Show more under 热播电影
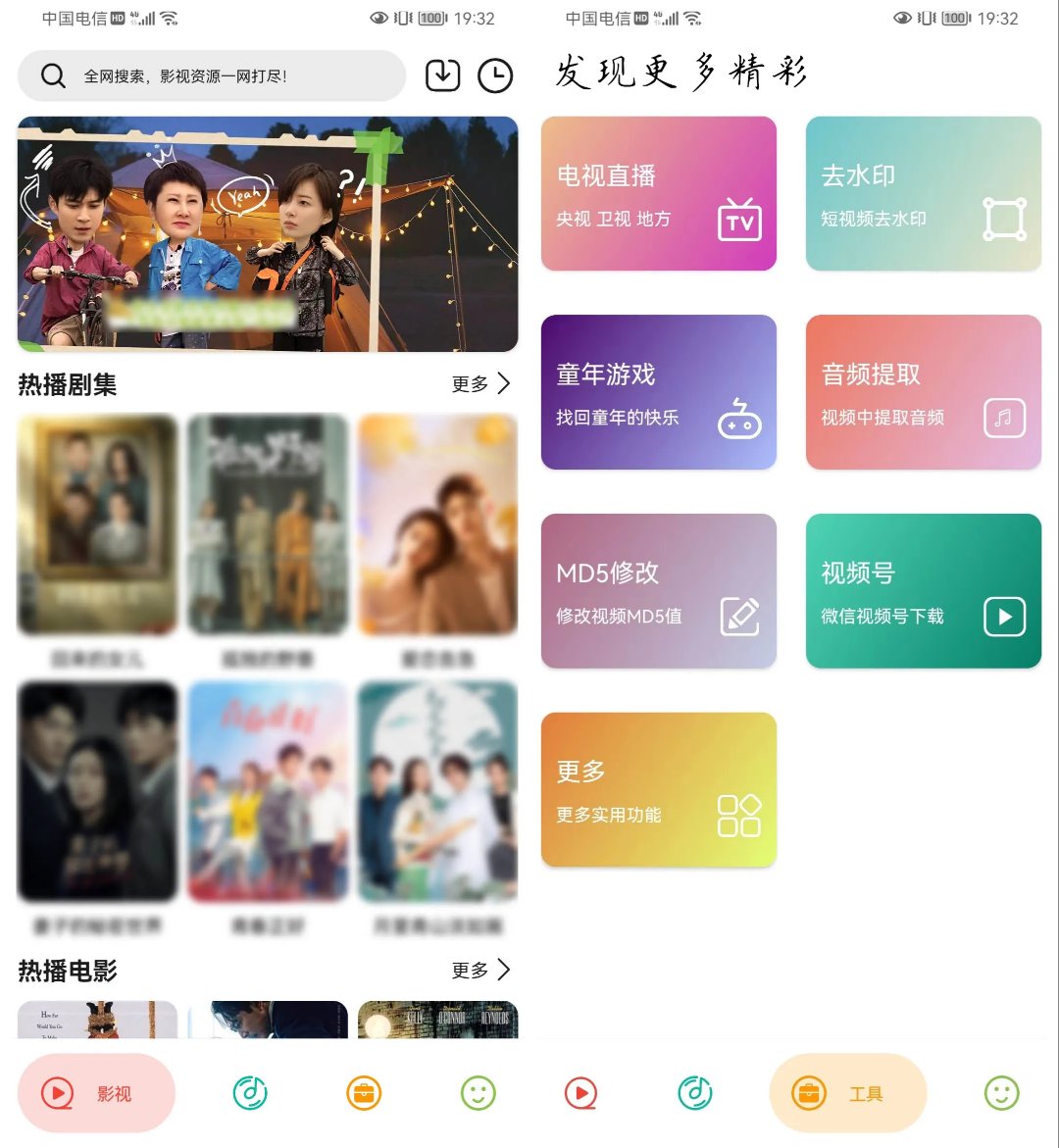Image resolution: width=1059 pixels, height=1148 pixels. click(480, 970)
